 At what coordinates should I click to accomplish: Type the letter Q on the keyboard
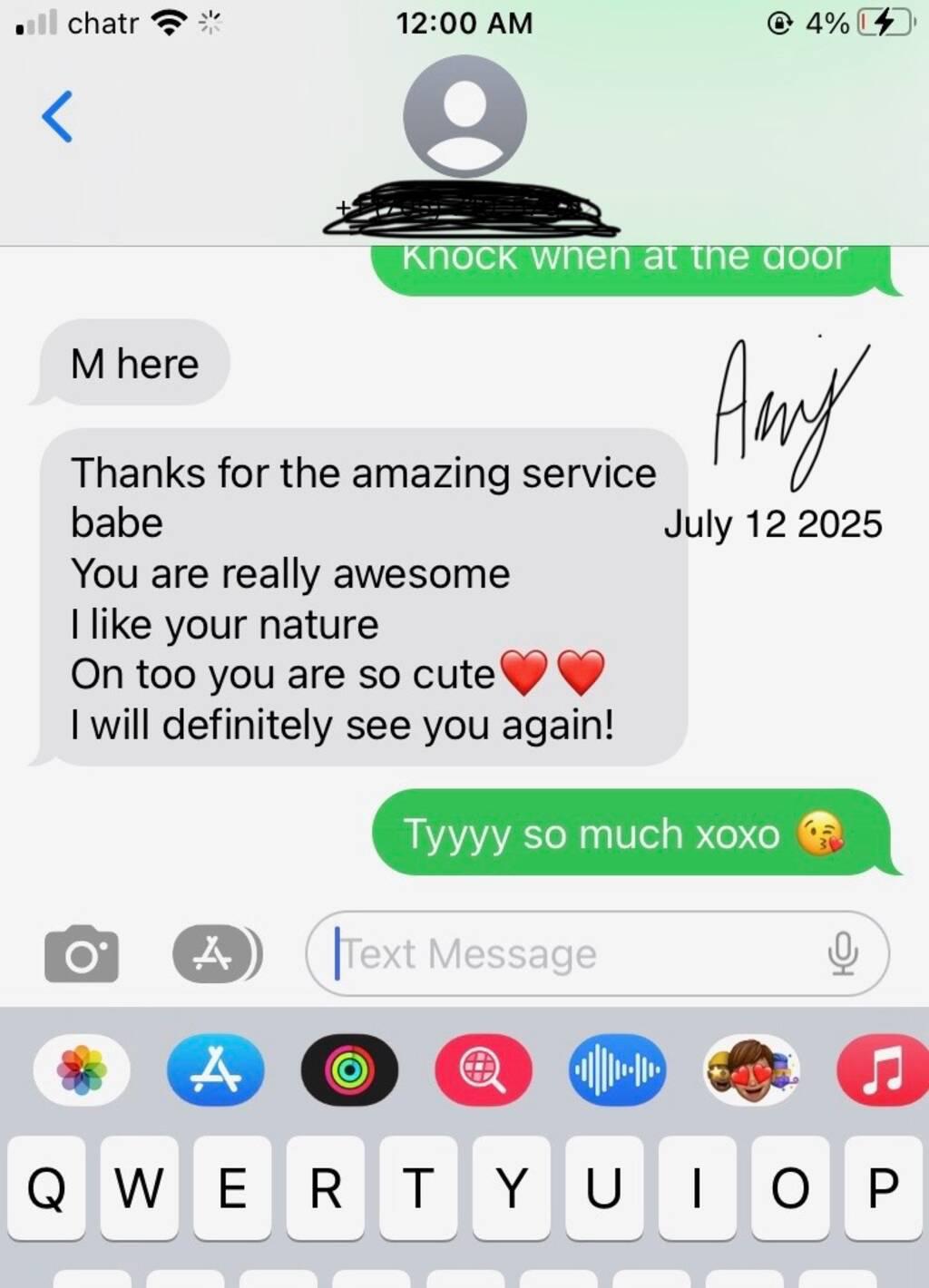click(x=47, y=1187)
